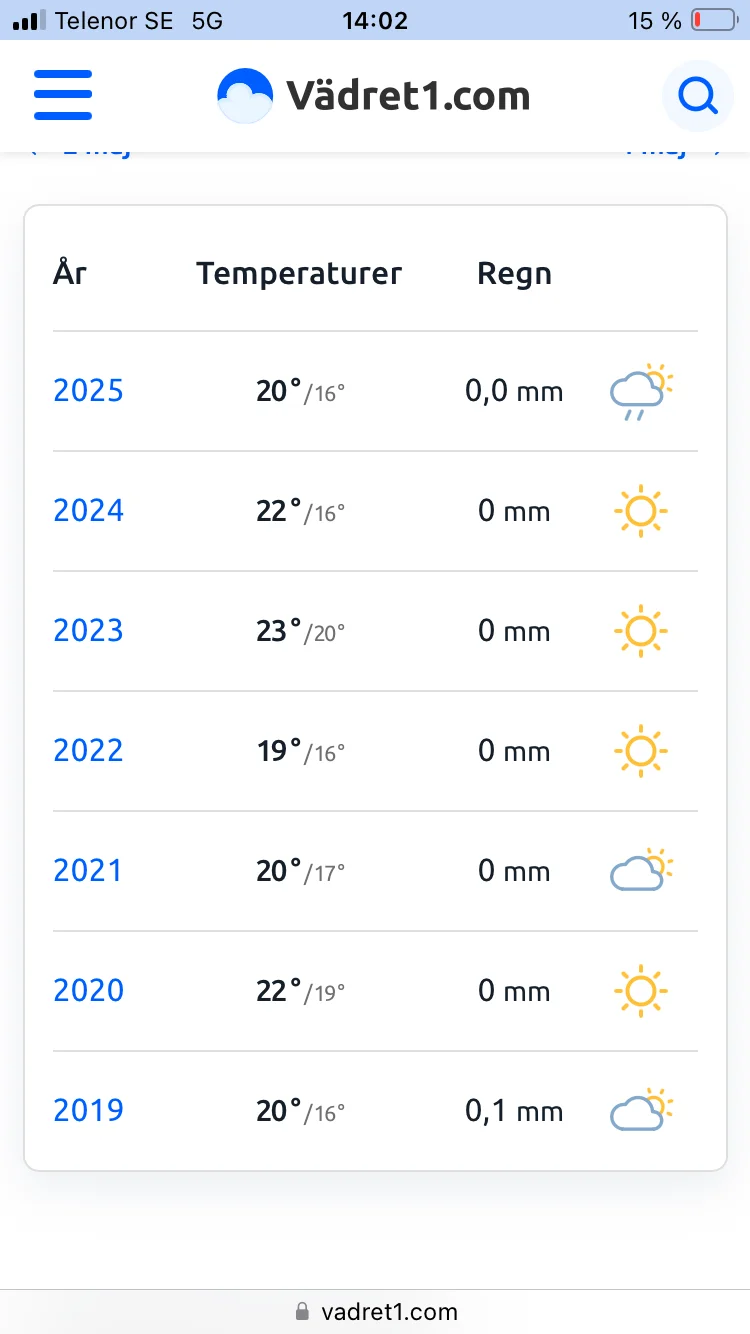Open the search magnifier icon
The width and height of the screenshot is (750, 1334).
coord(697,97)
